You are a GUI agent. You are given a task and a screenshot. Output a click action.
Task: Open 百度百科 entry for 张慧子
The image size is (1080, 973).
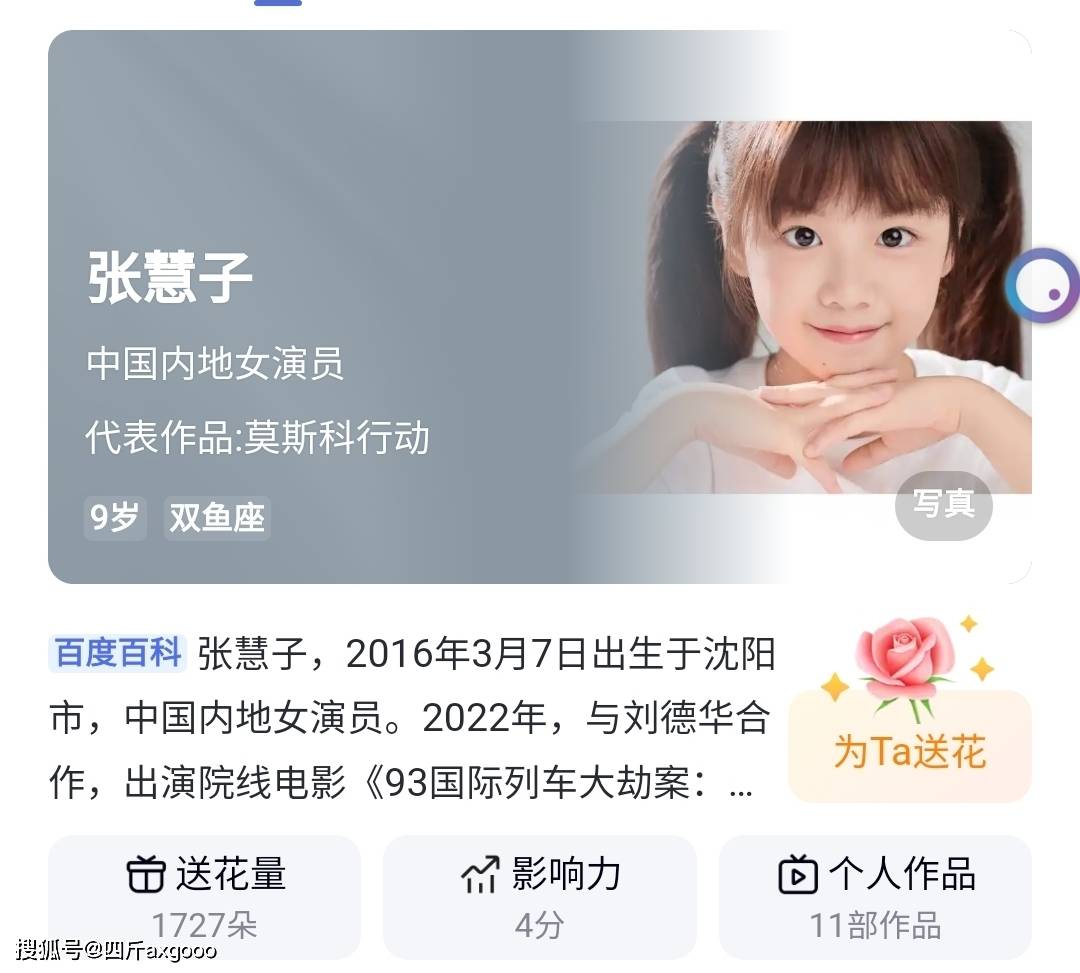tap(117, 654)
